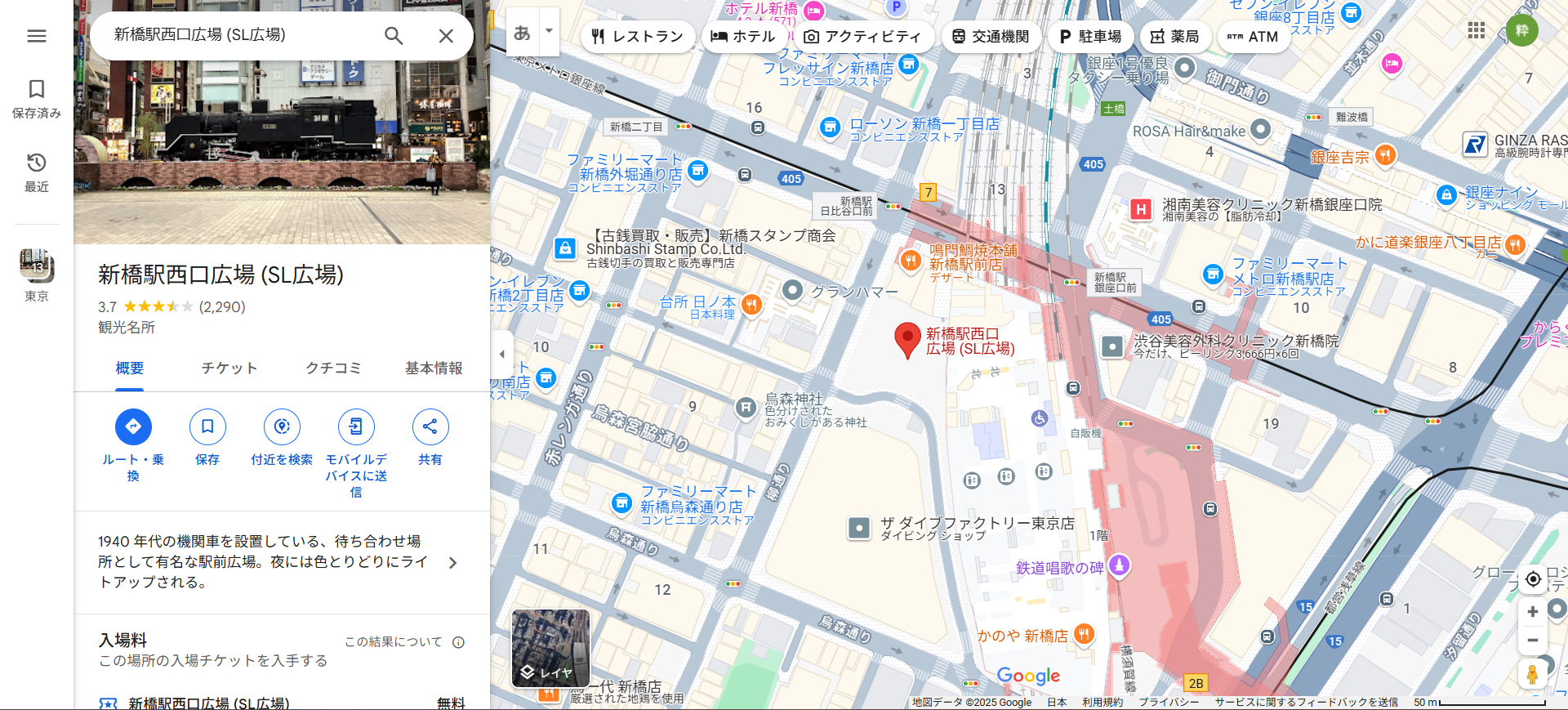Share this place with 共有
The image size is (1568, 710).
click(430, 427)
